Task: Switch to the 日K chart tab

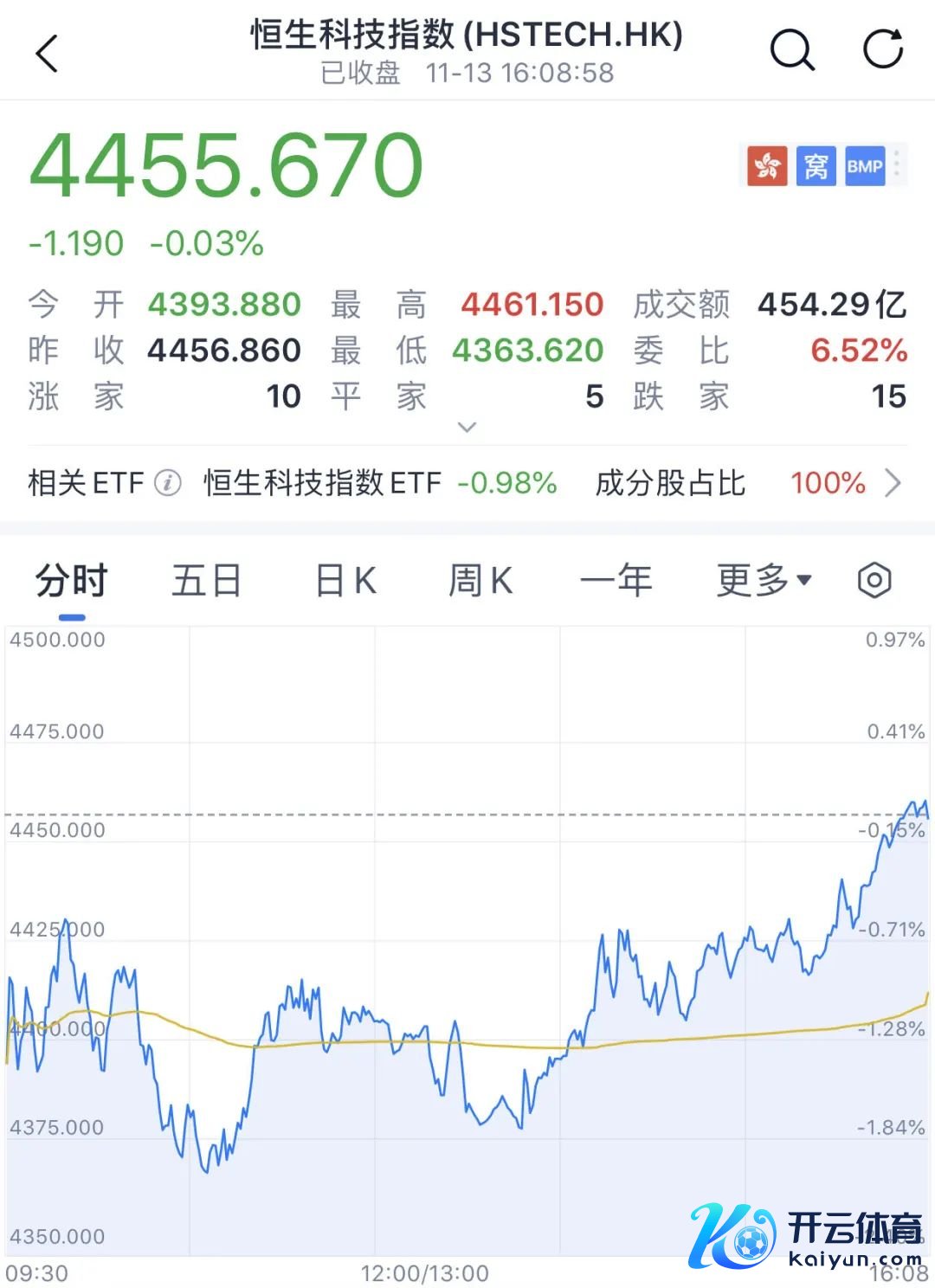Action: click(x=345, y=581)
